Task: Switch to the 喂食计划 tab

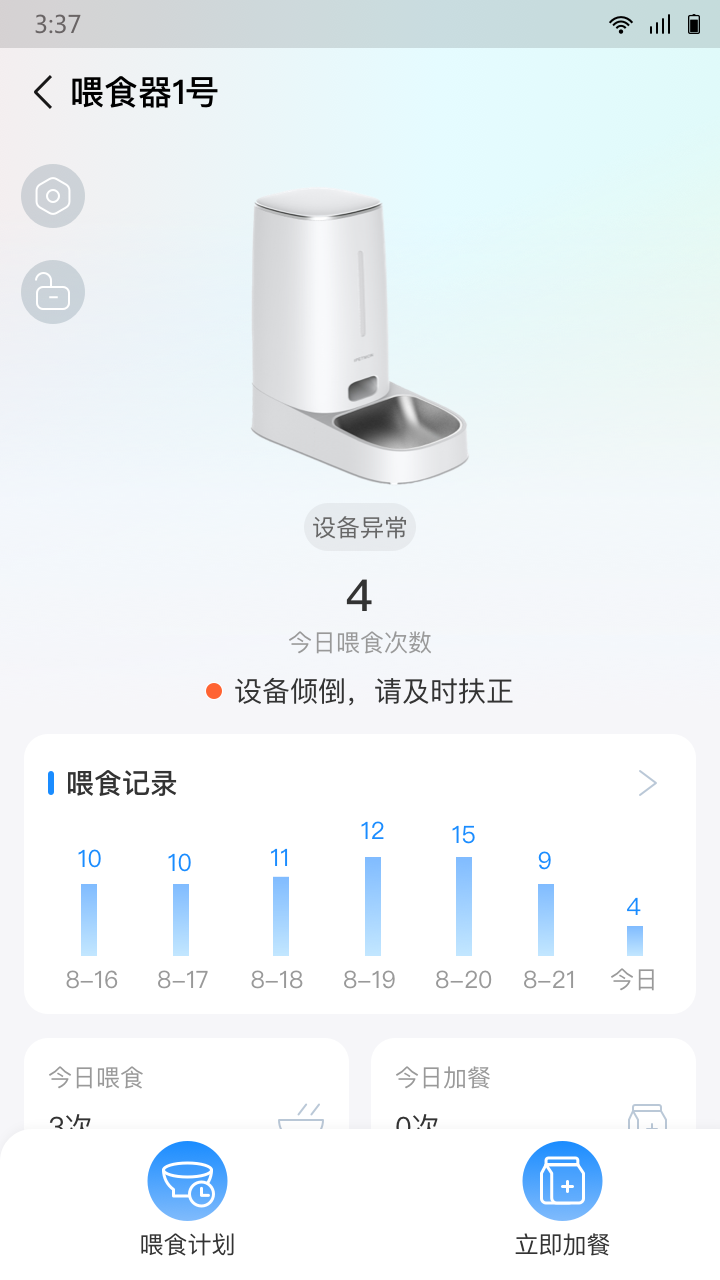Action: coord(187,1196)
